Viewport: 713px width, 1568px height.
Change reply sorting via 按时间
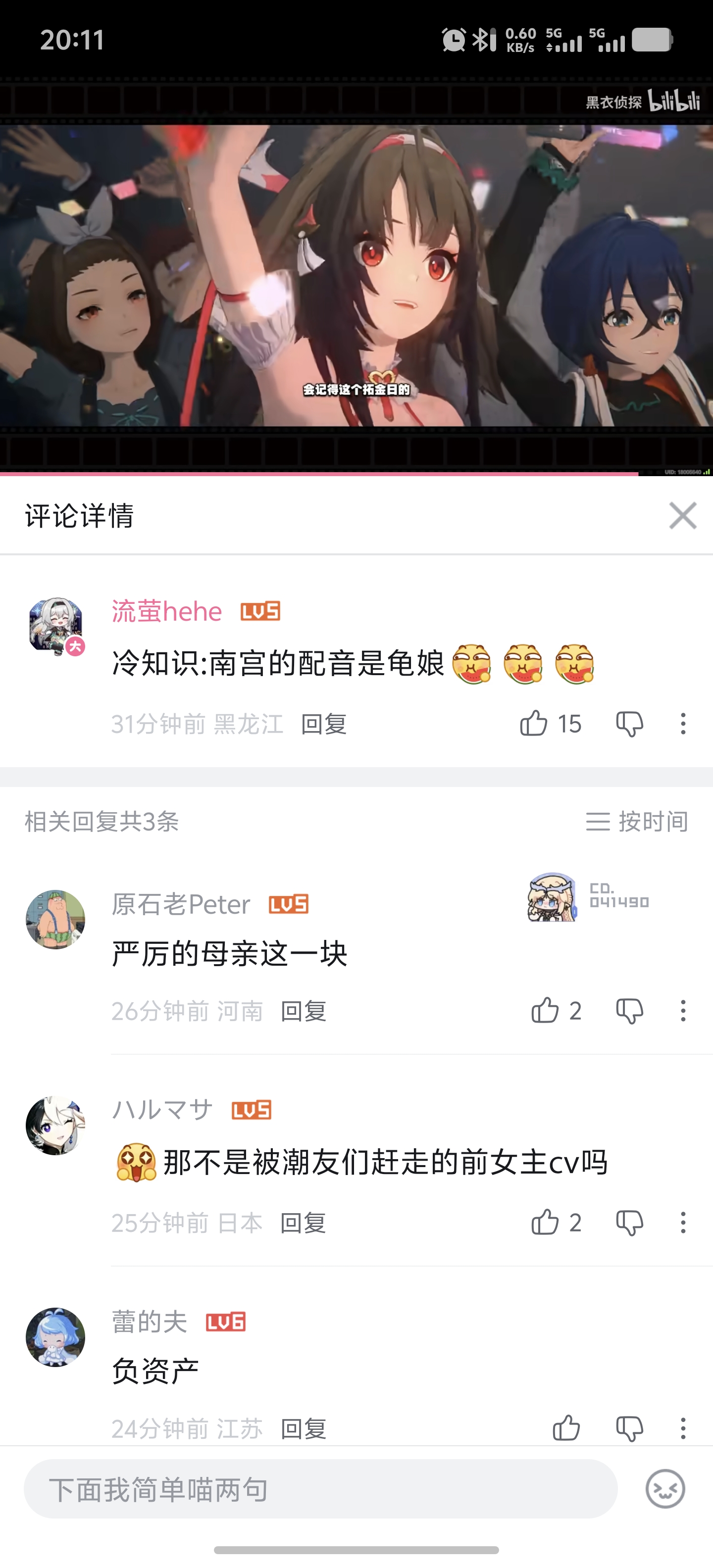[x=637, y=822]
